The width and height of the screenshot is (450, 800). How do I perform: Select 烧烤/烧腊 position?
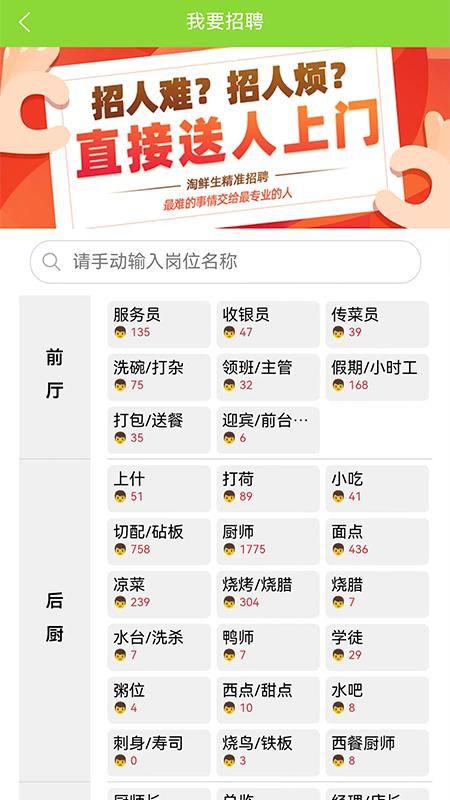click(268, 594)
